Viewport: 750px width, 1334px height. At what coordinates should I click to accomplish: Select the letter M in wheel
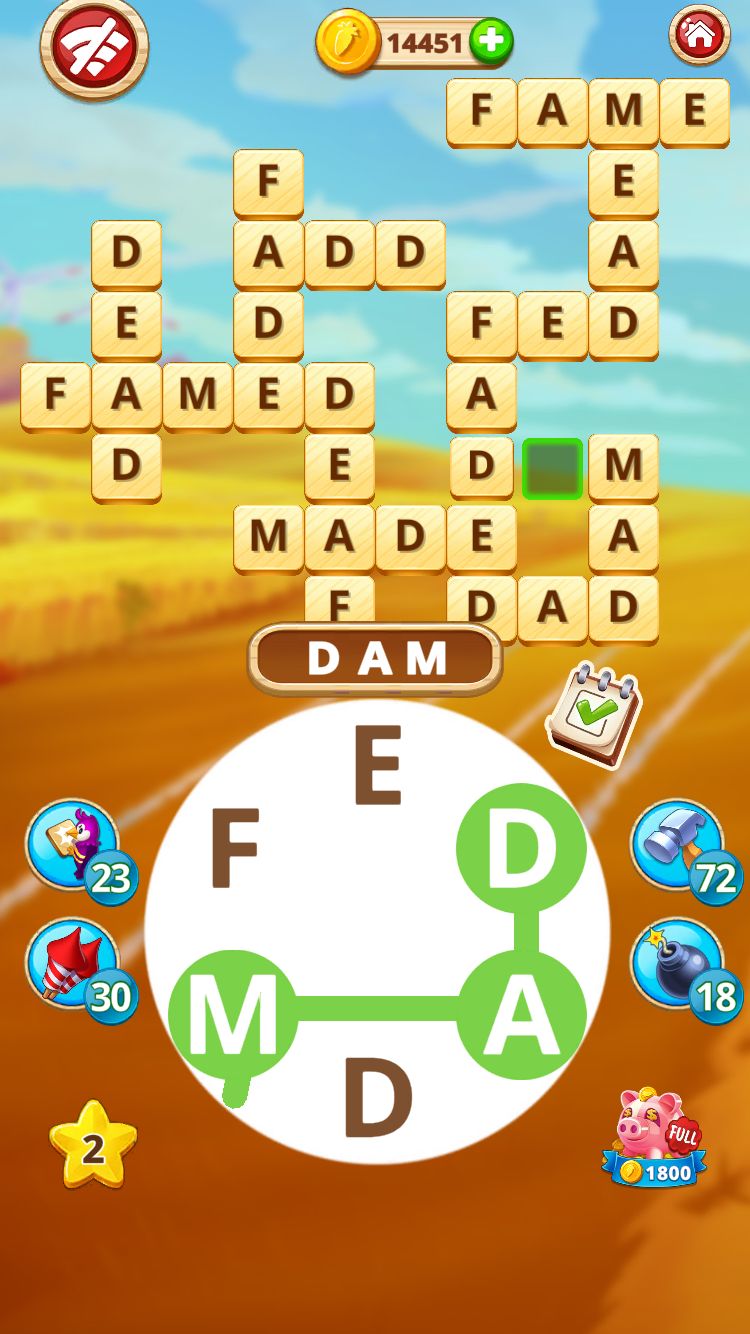(233, 1013)
